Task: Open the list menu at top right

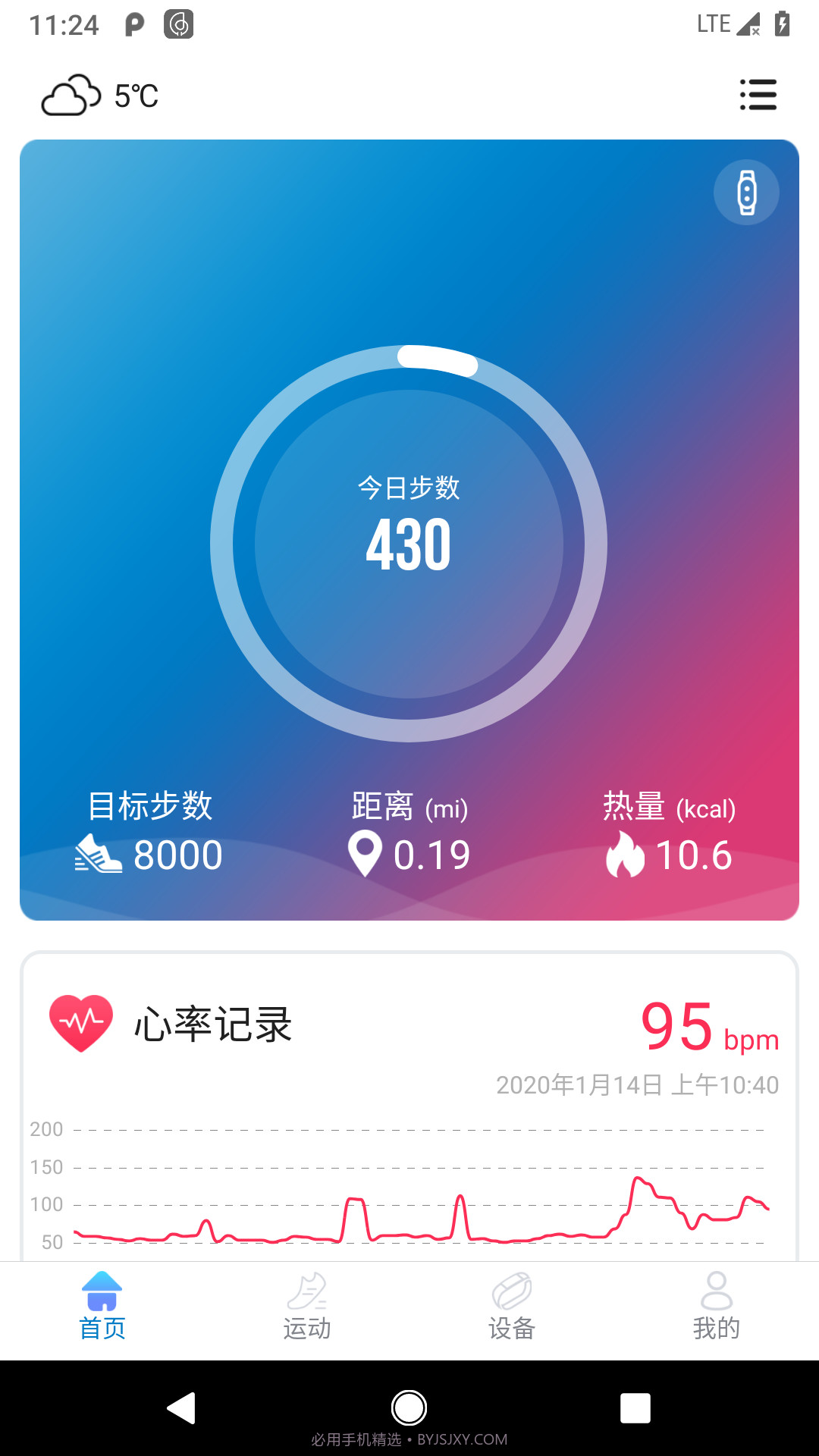Action: pyautogui.click(x=758, y=96)
